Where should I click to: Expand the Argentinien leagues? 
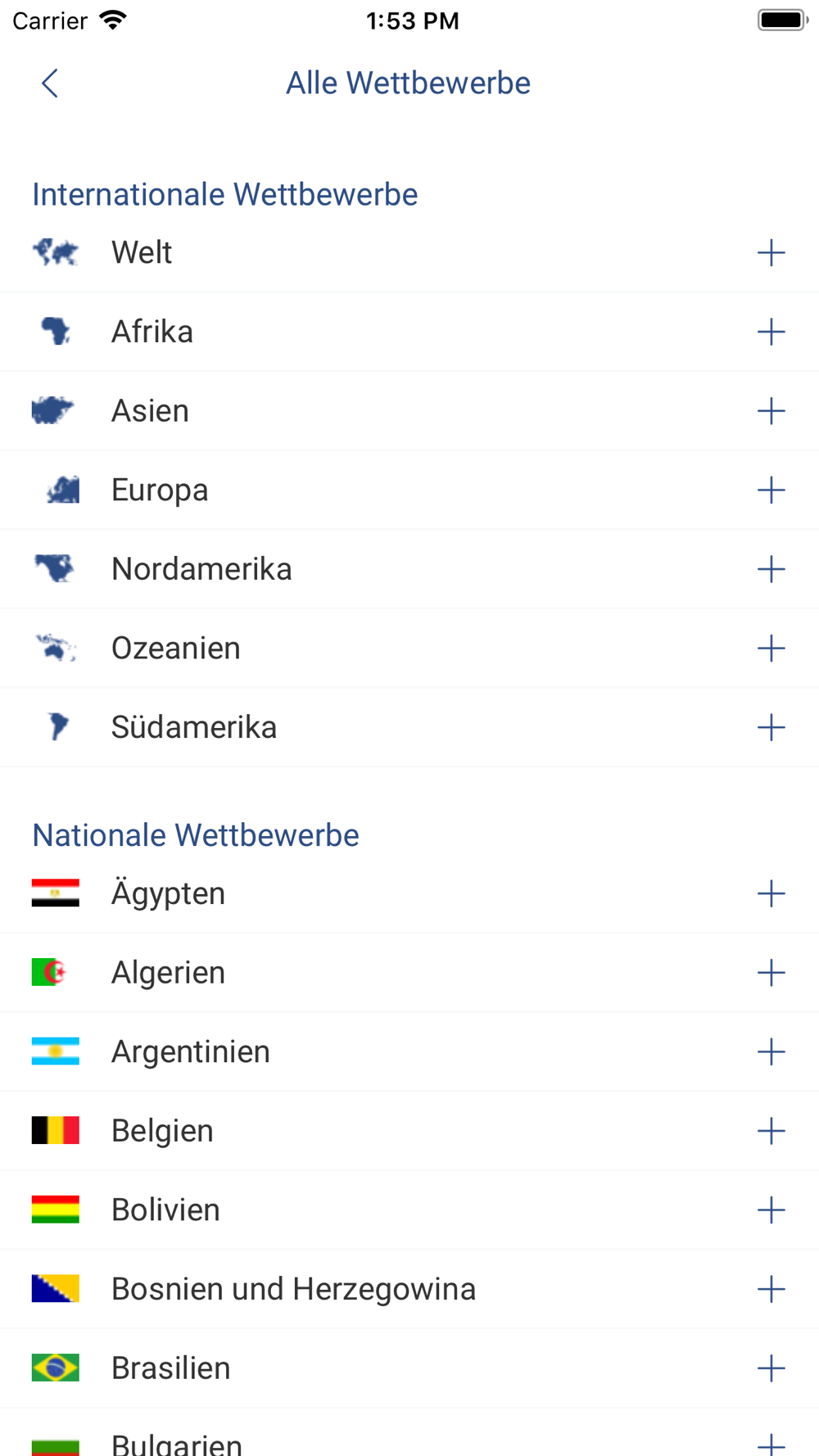(409, 1051)
